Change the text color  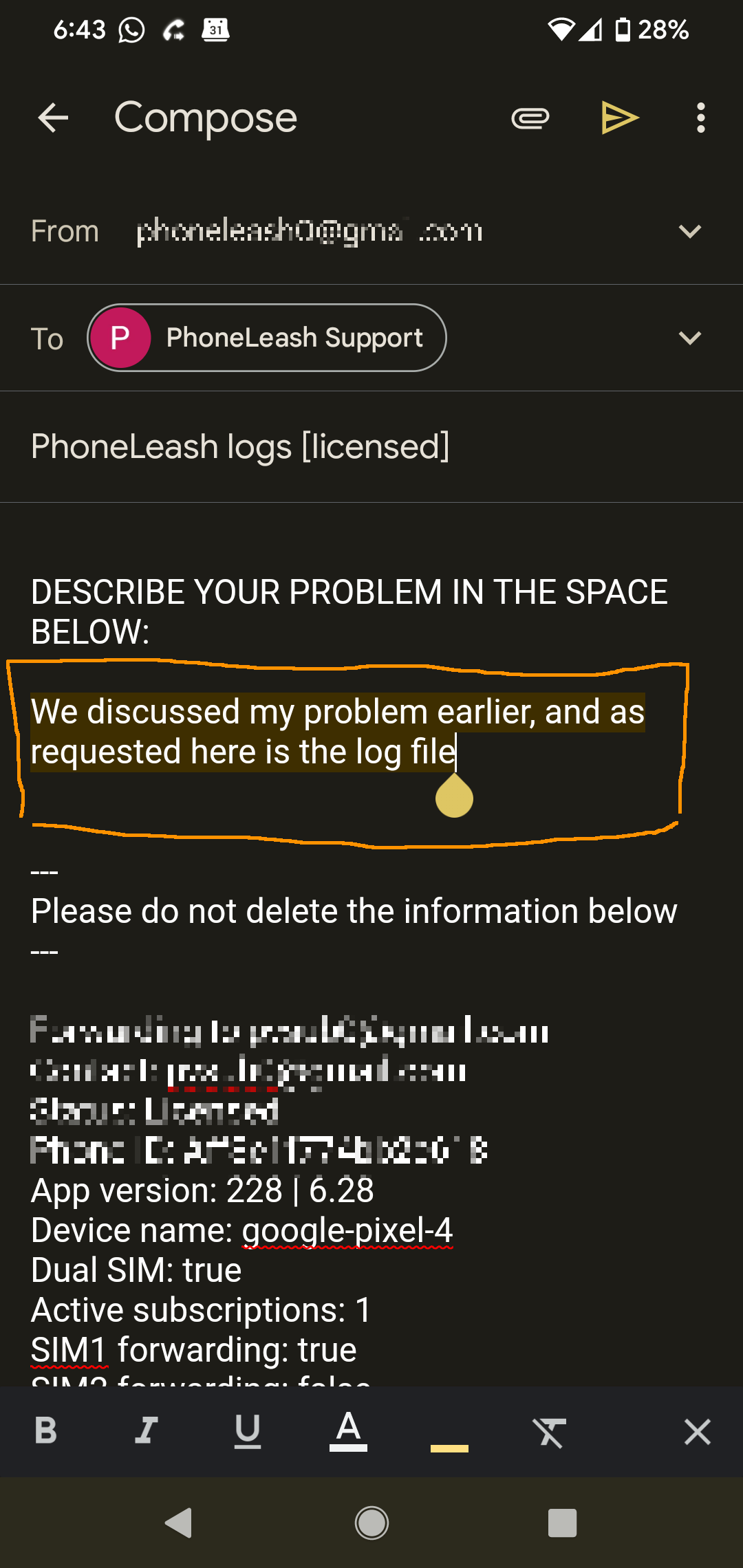click(x=348, y=1432)
